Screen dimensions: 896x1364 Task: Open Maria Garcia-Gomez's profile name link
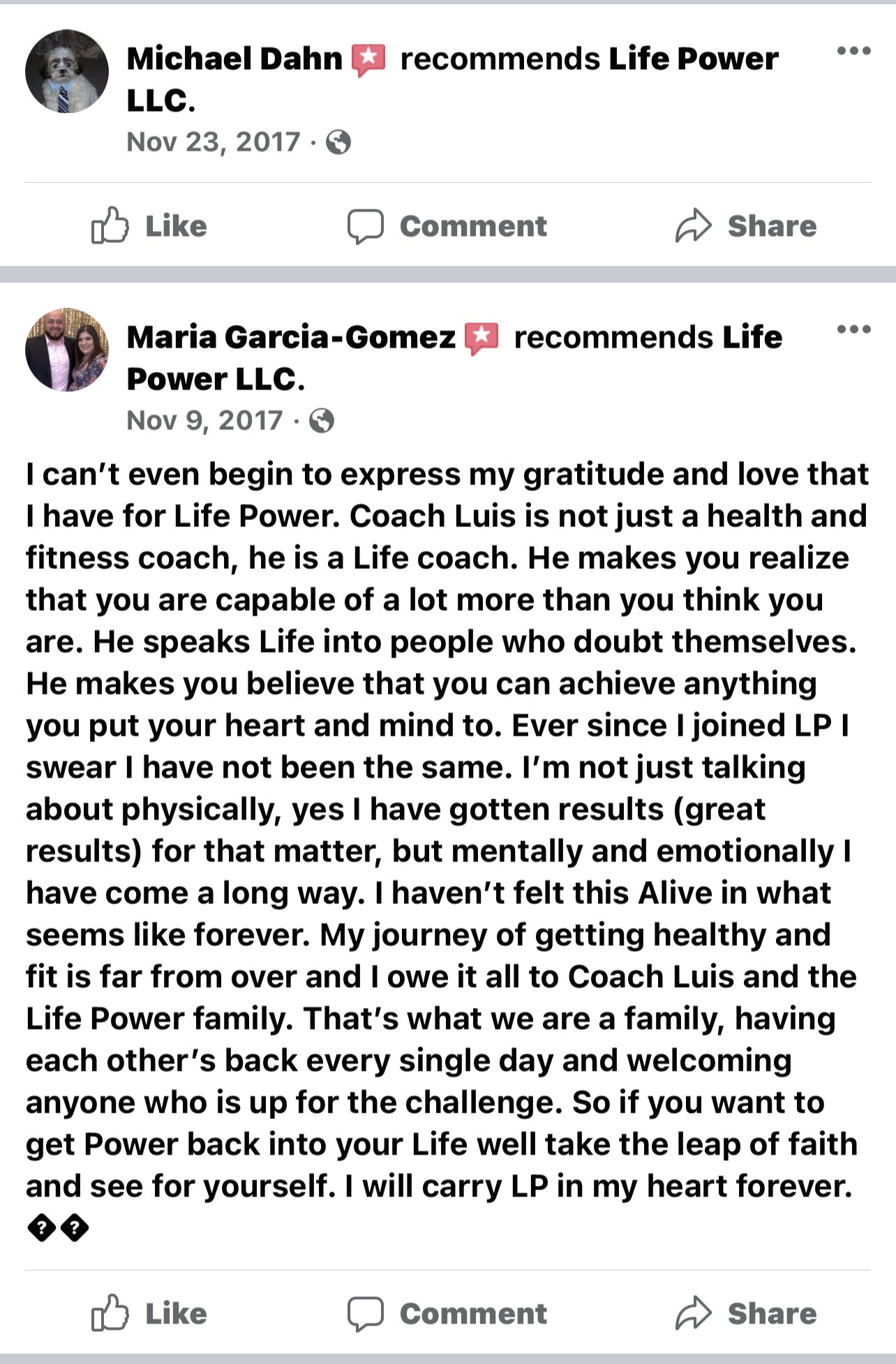coord(291,337)
